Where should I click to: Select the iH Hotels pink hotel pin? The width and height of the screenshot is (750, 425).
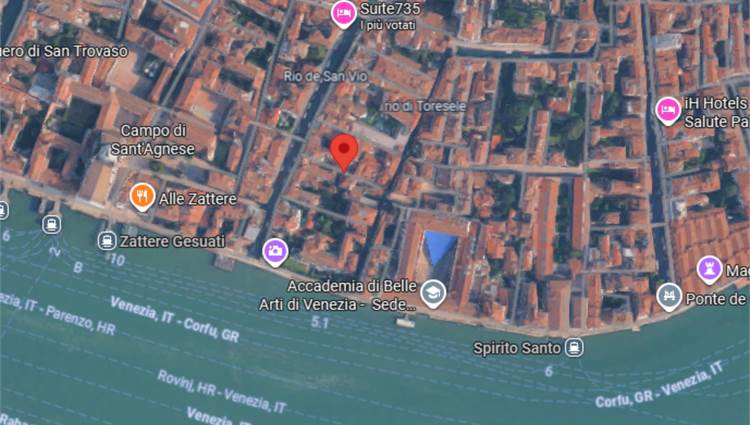click(x=668, y=110)
